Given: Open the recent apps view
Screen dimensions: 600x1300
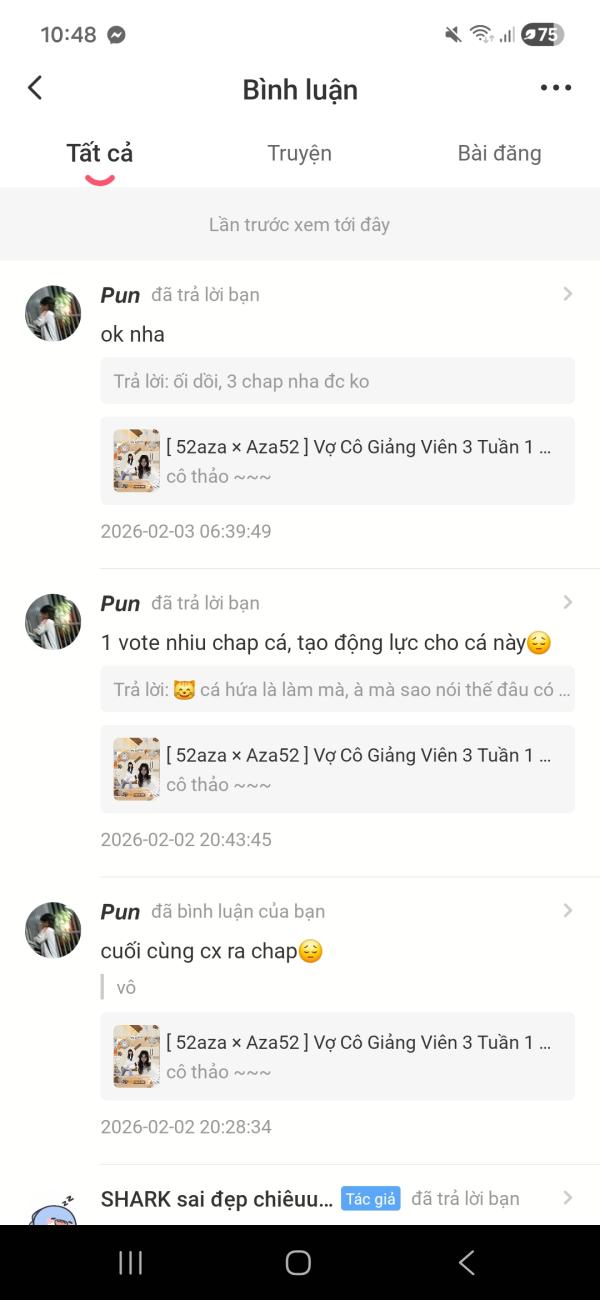Looking at the screenshot, I should pos(131,1262).
